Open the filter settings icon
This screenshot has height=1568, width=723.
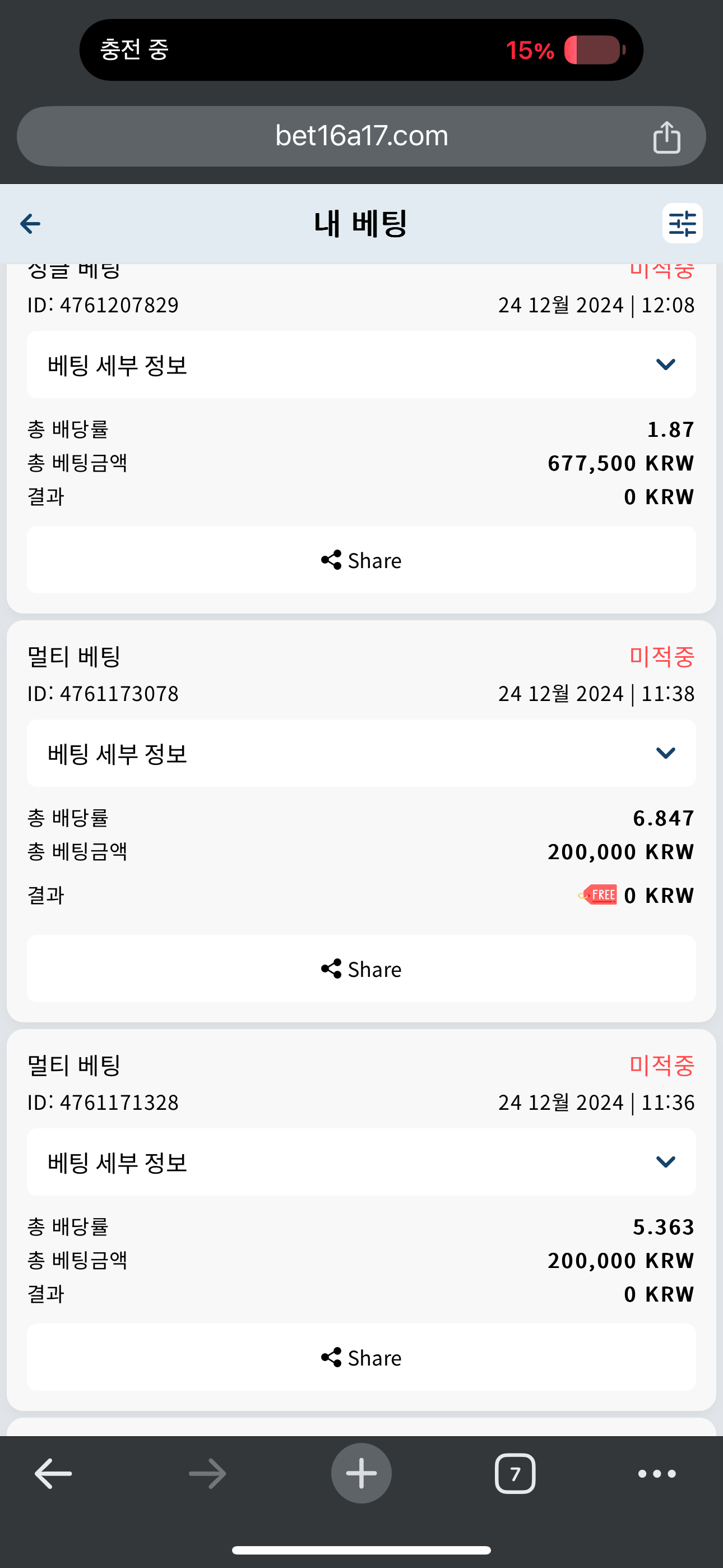[x=682, y=223]
